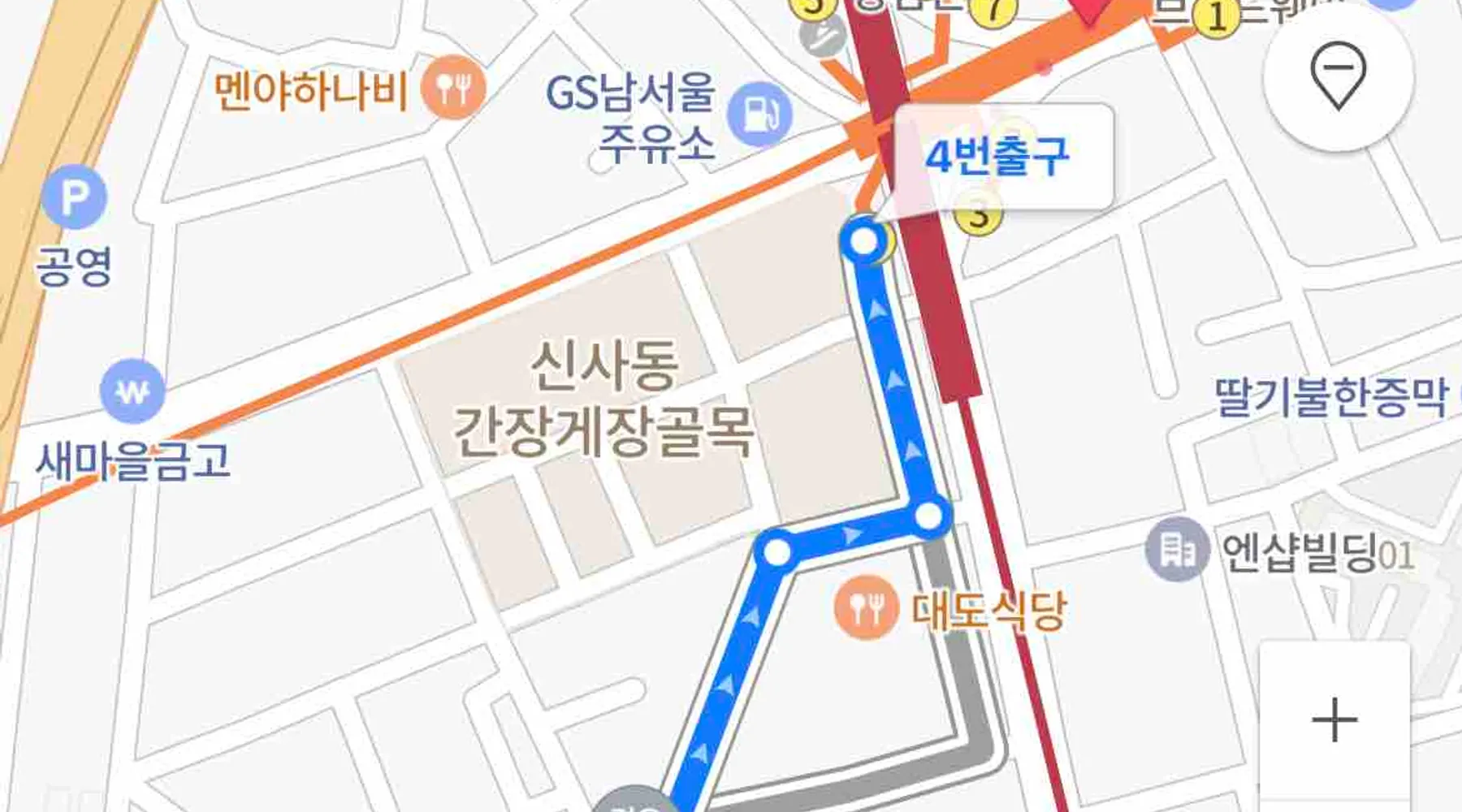Open the GS남서울주유소 gas station marker
1462x812 pixels.
click(x=759, y=114)
